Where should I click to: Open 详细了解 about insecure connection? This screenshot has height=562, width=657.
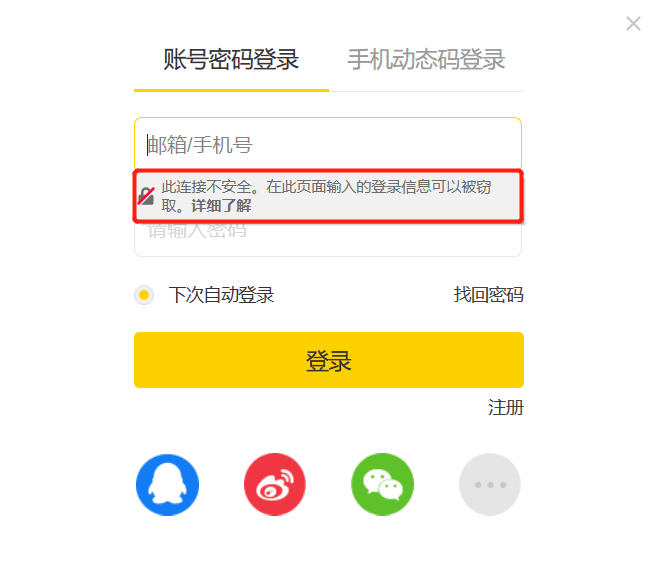coord(221,206)
